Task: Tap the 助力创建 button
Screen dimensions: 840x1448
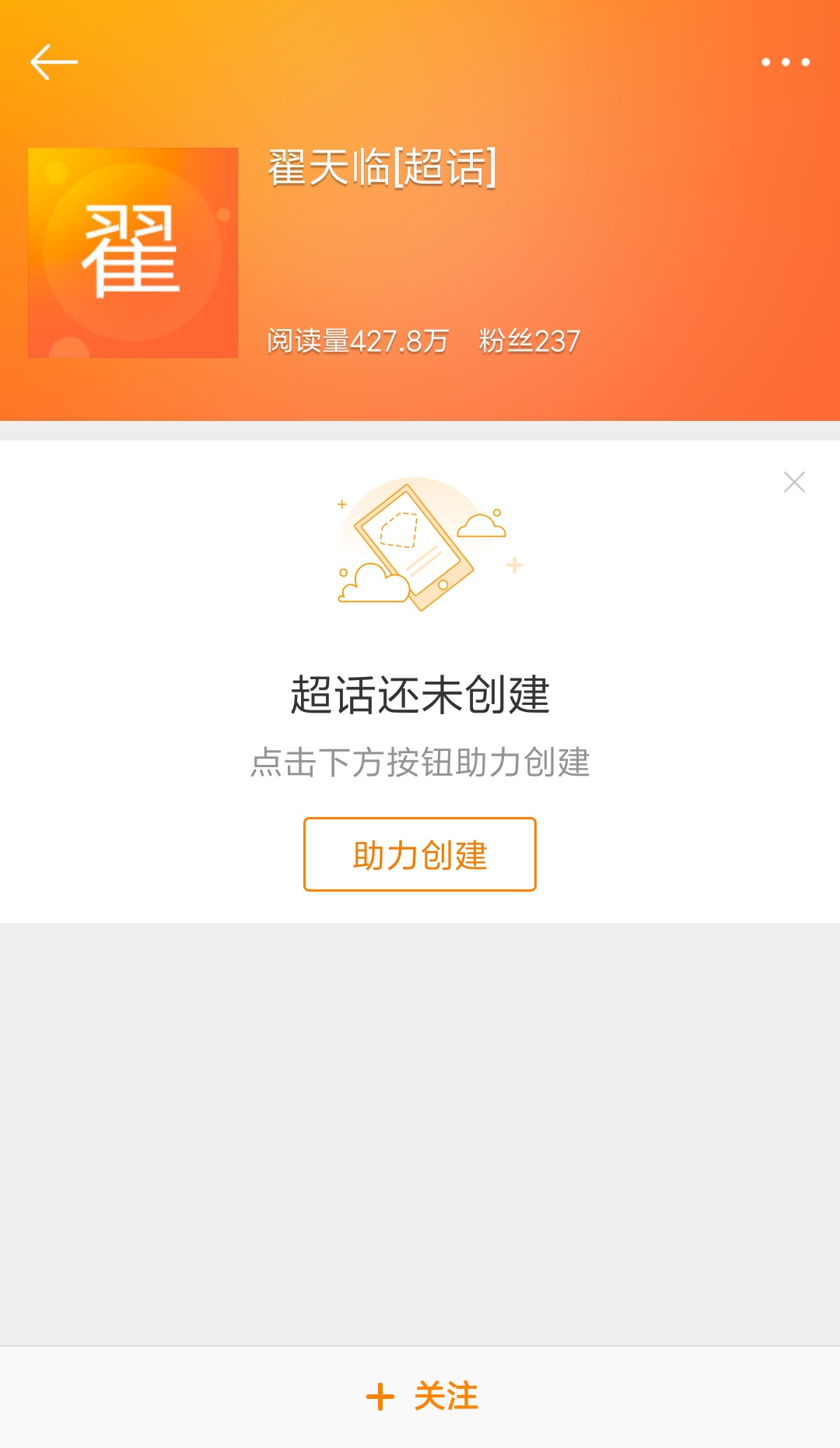Action: coord(420,854)
